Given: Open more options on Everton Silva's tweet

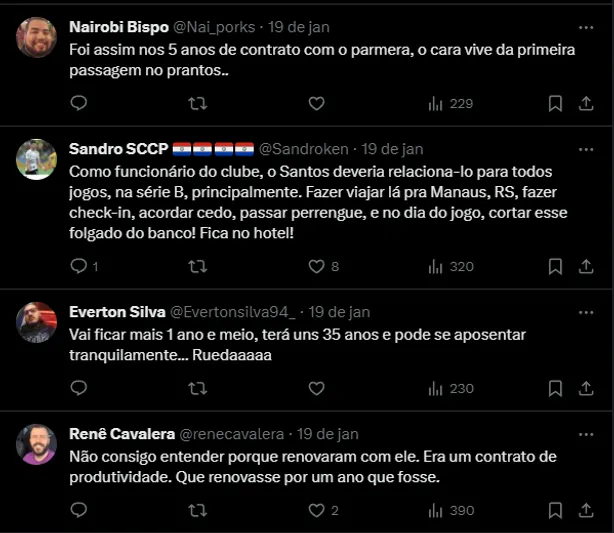Looking at the screenshot, I should coord(585,312).
